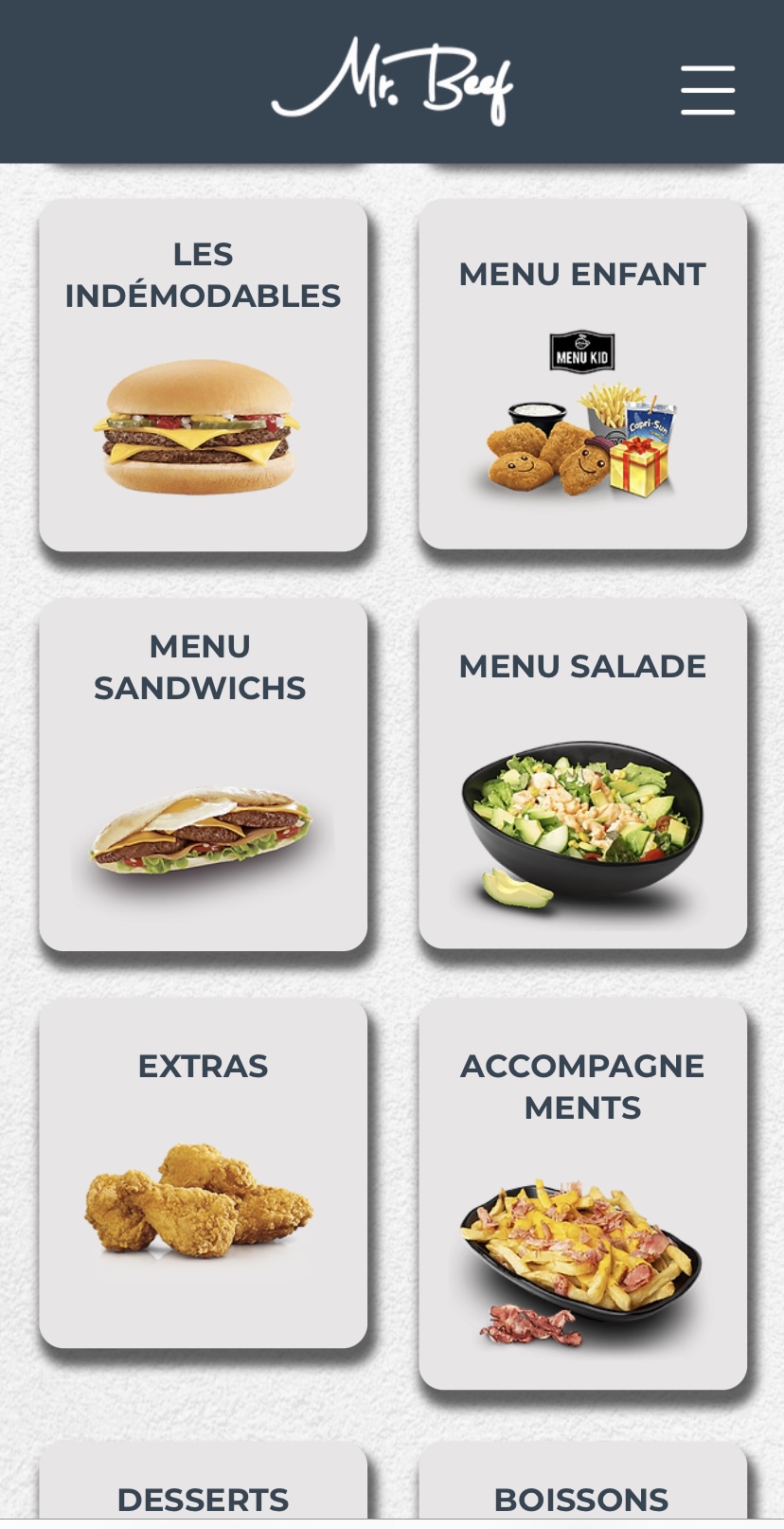Browse the Menu Sandwichs category
This screenshot has width=784, height=1529.
point(203,774)
